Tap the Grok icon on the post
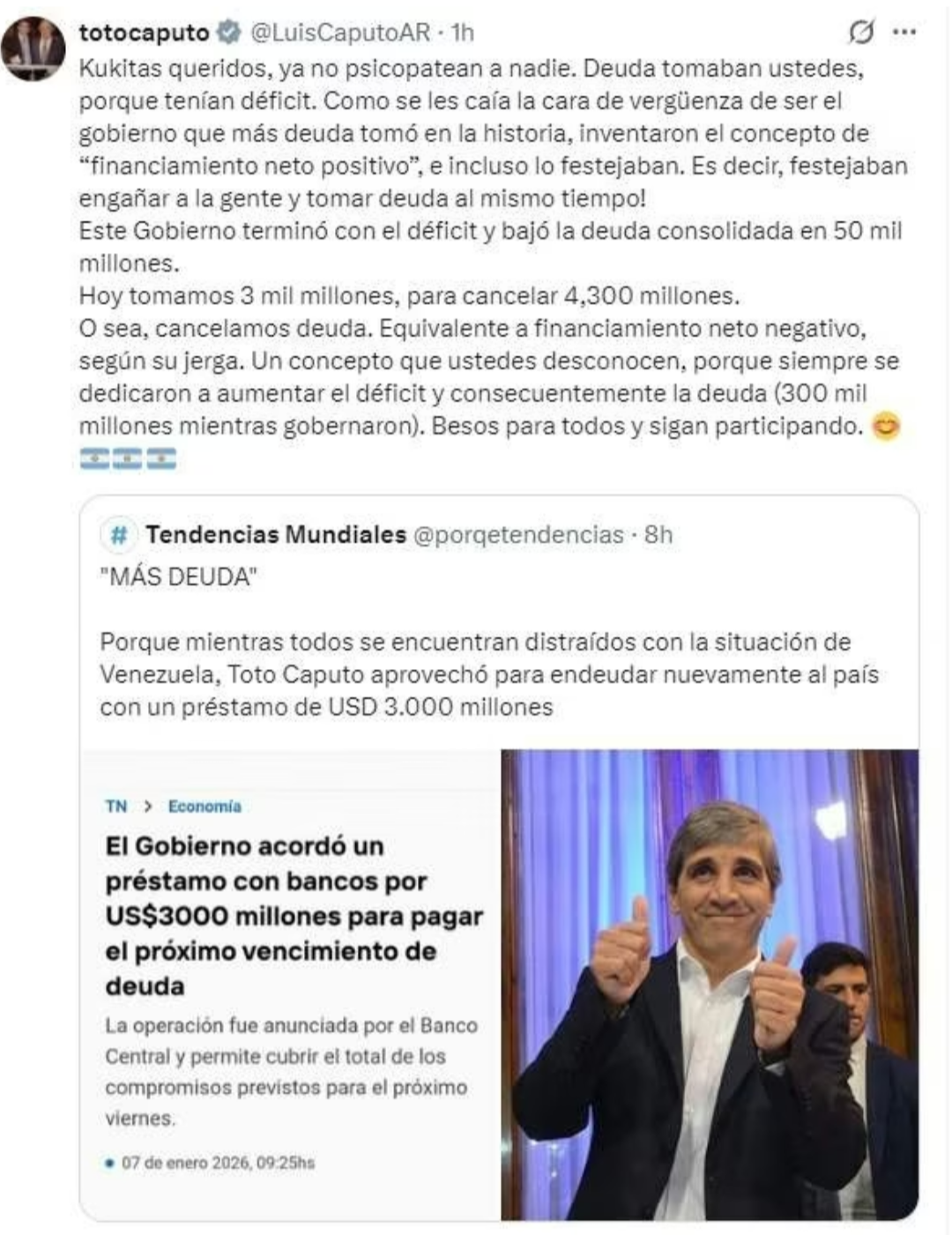This screenshot has height=1235, width=952. click(860, 33)
